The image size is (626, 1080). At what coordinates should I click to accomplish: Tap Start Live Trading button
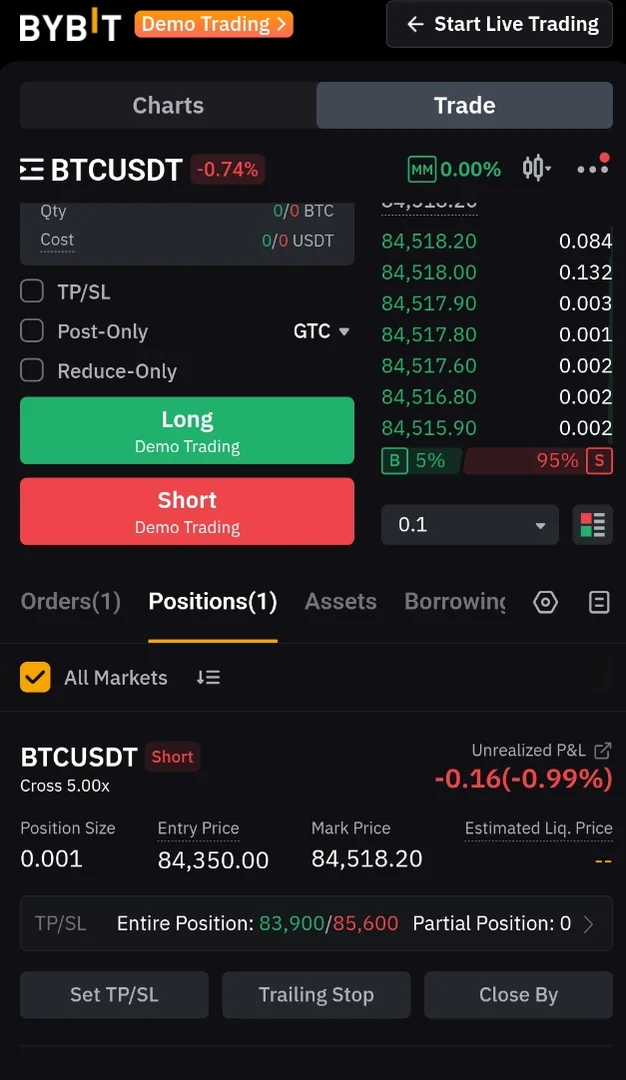tap(499, 24)
